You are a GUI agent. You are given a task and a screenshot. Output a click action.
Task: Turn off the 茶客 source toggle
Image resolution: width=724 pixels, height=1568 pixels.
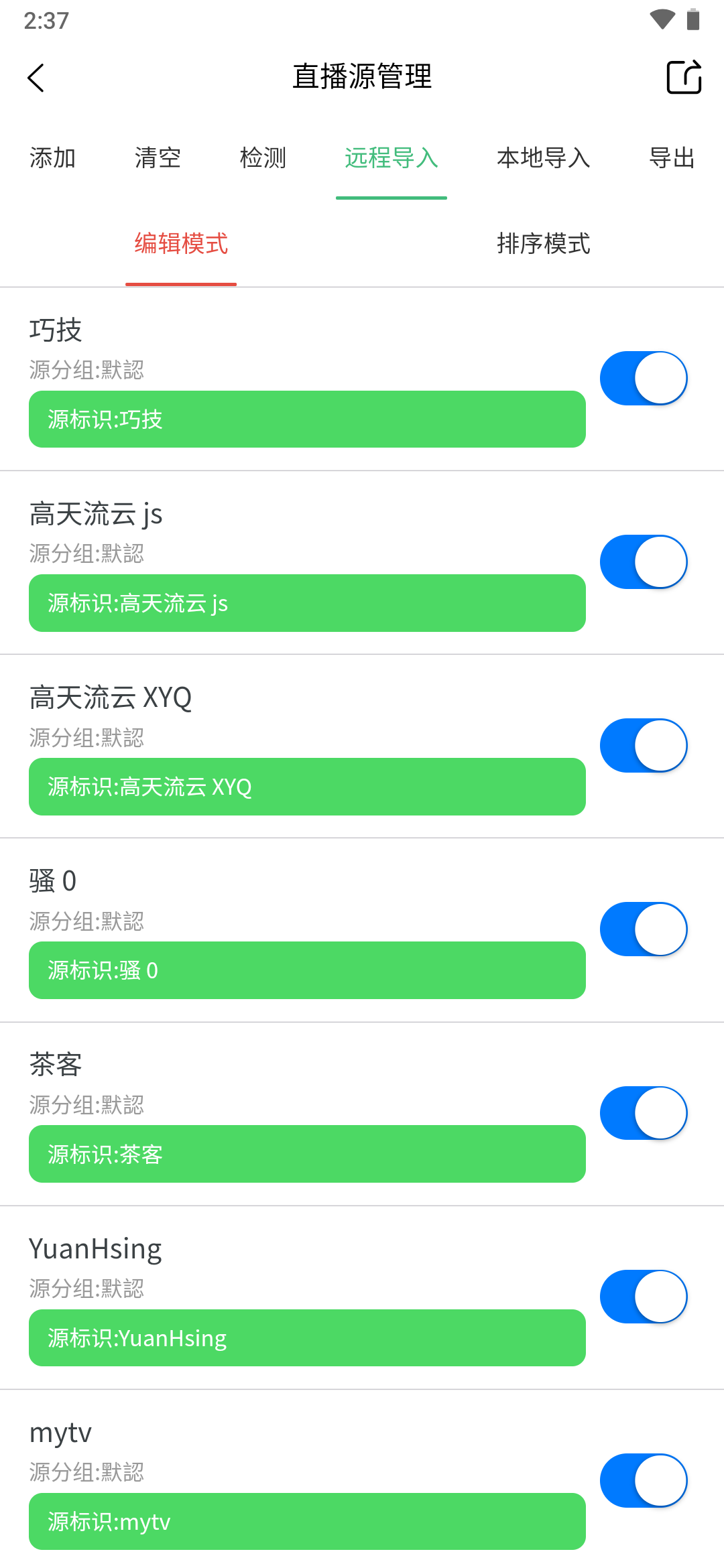643,1112
